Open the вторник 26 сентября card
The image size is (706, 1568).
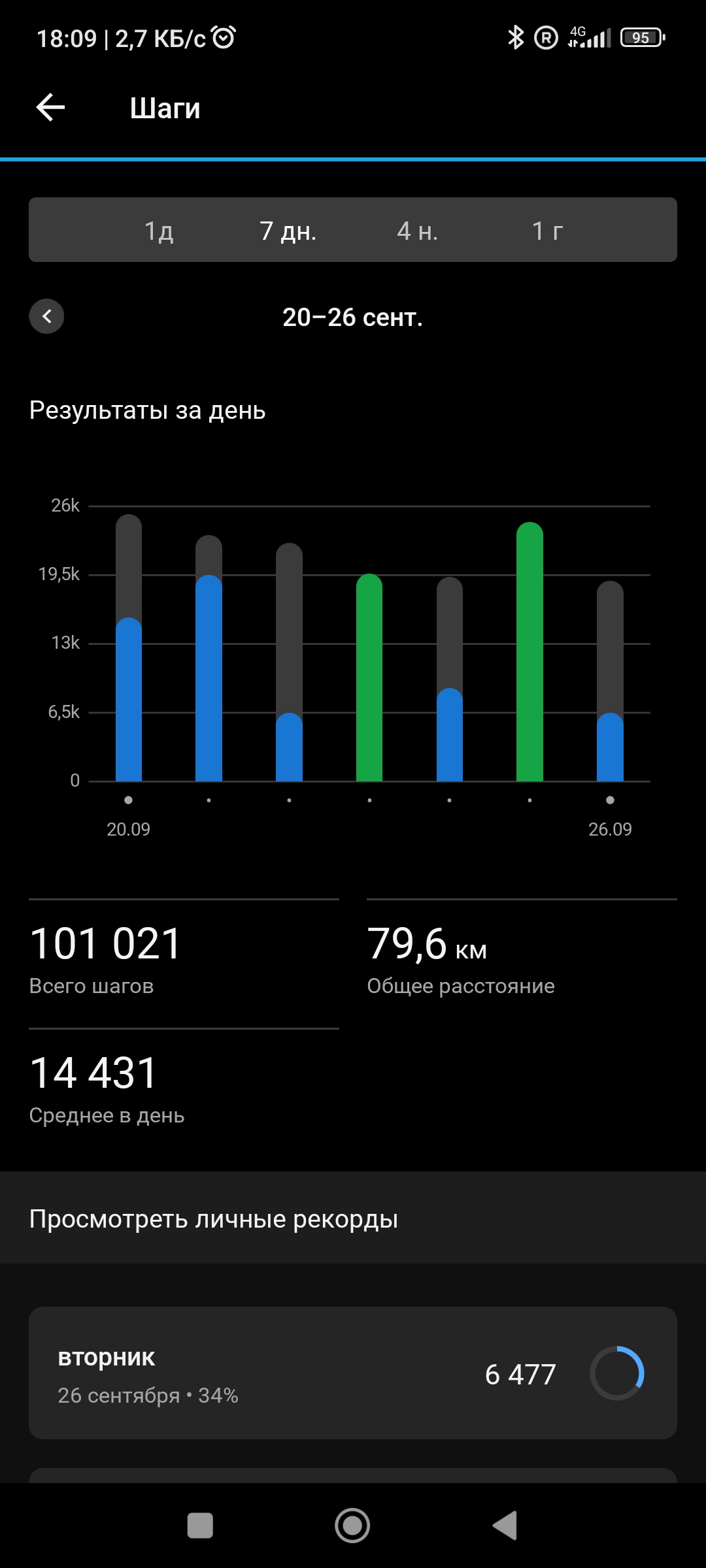pos(353,1373)
